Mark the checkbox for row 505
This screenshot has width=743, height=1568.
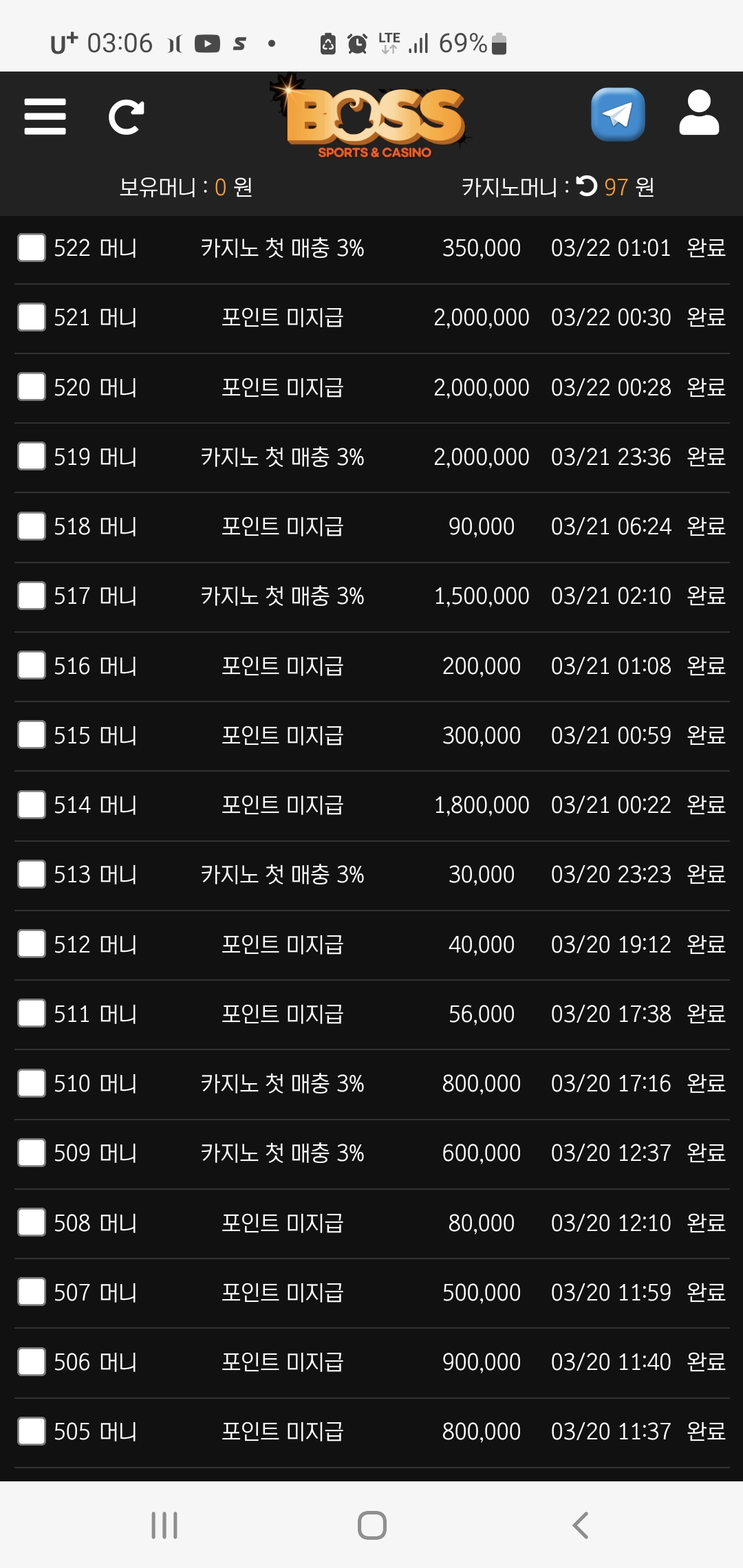pyautogui.click(x=32, y=1431)
